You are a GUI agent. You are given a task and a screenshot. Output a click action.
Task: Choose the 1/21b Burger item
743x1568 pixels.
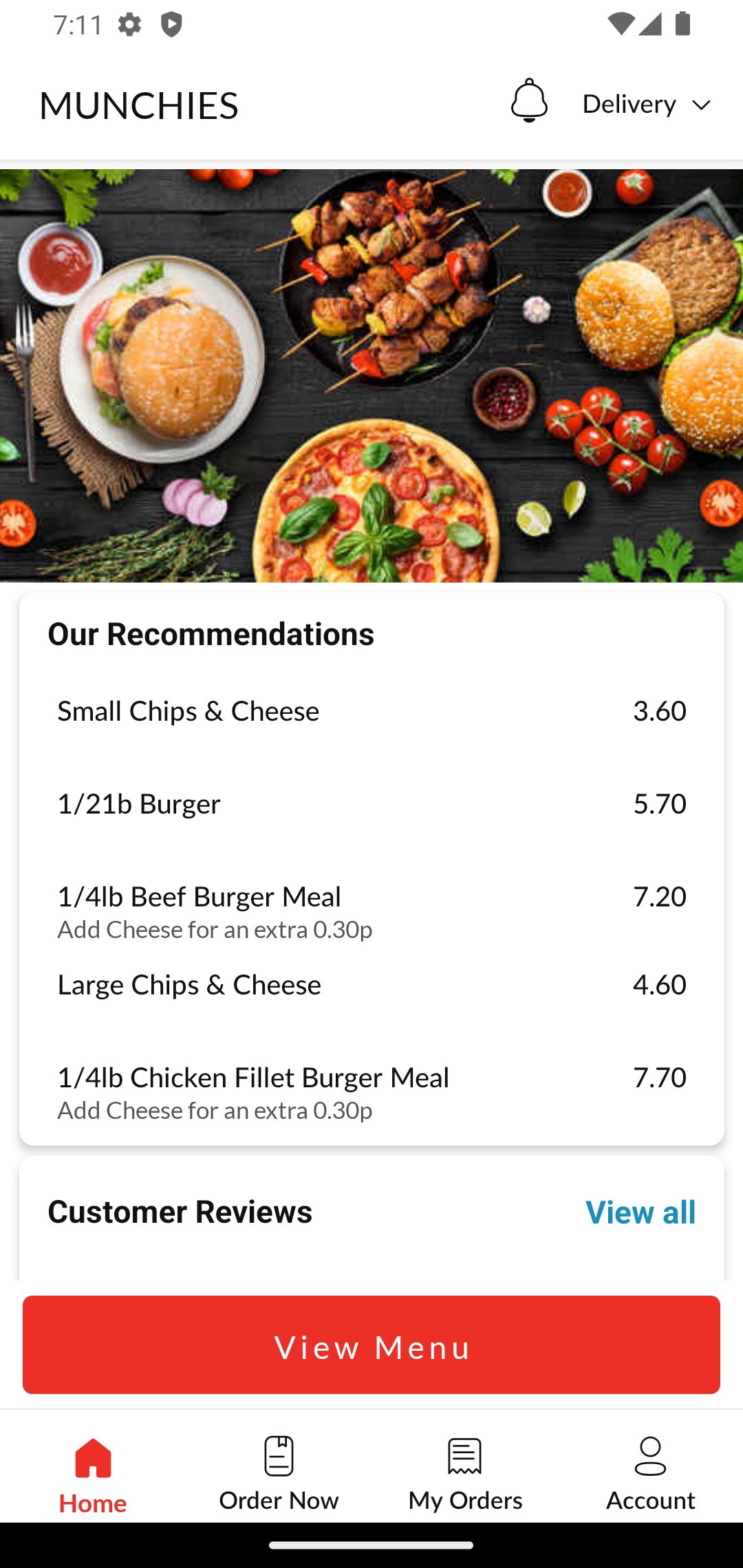tap(371, 804)
